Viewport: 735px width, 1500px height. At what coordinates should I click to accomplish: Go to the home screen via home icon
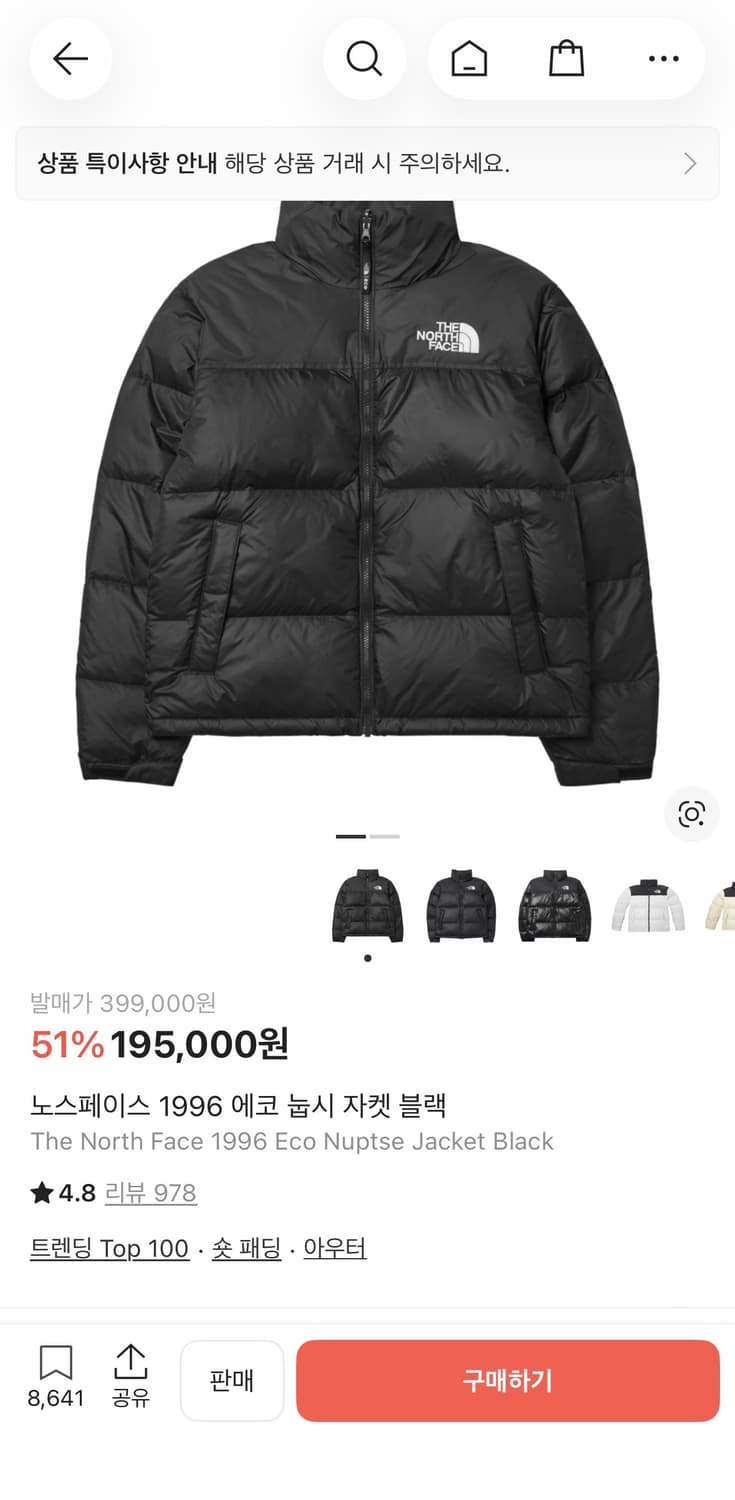pos(469,58)
